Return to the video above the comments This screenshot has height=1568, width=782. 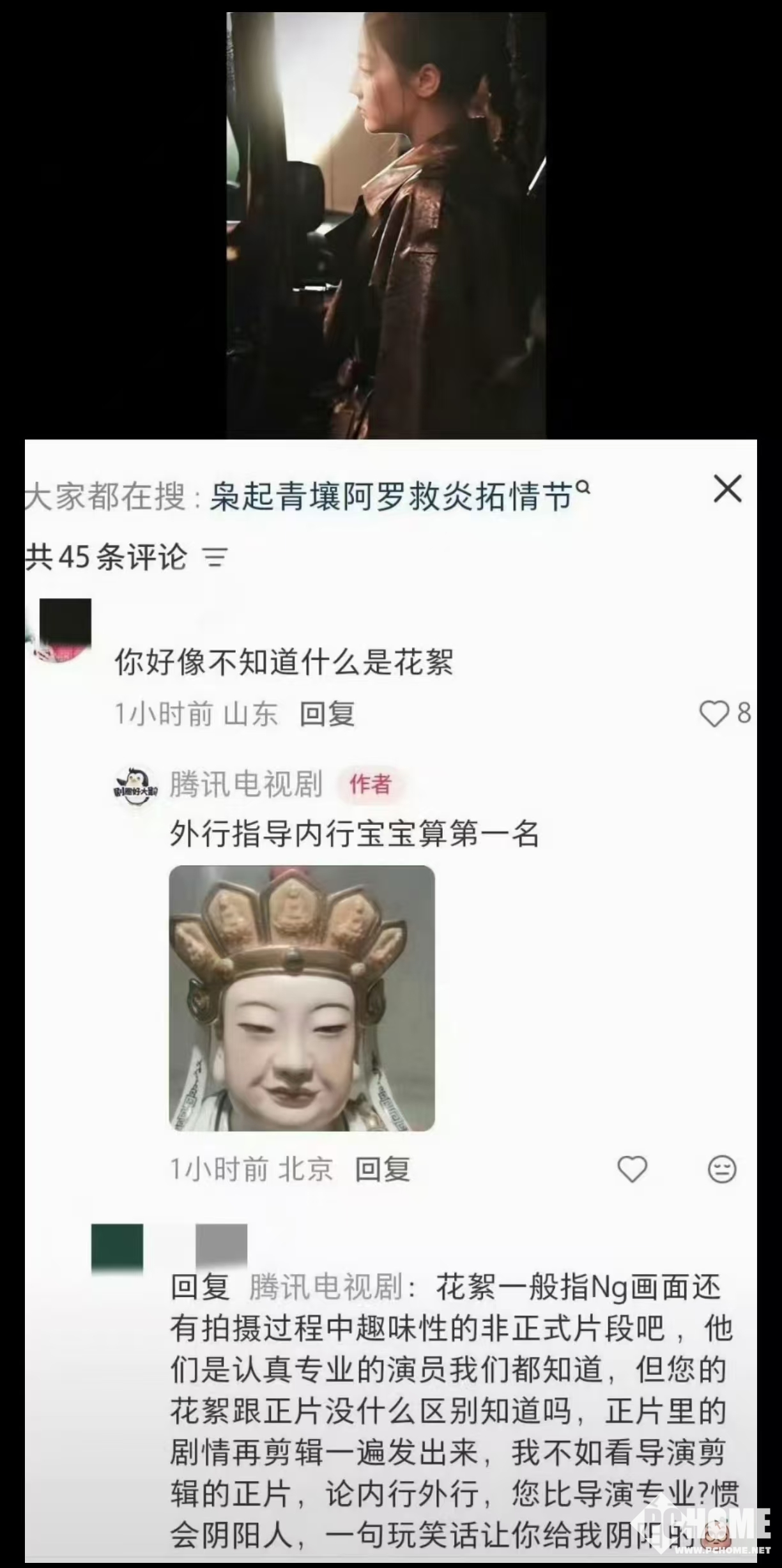[x=386, y=224]
